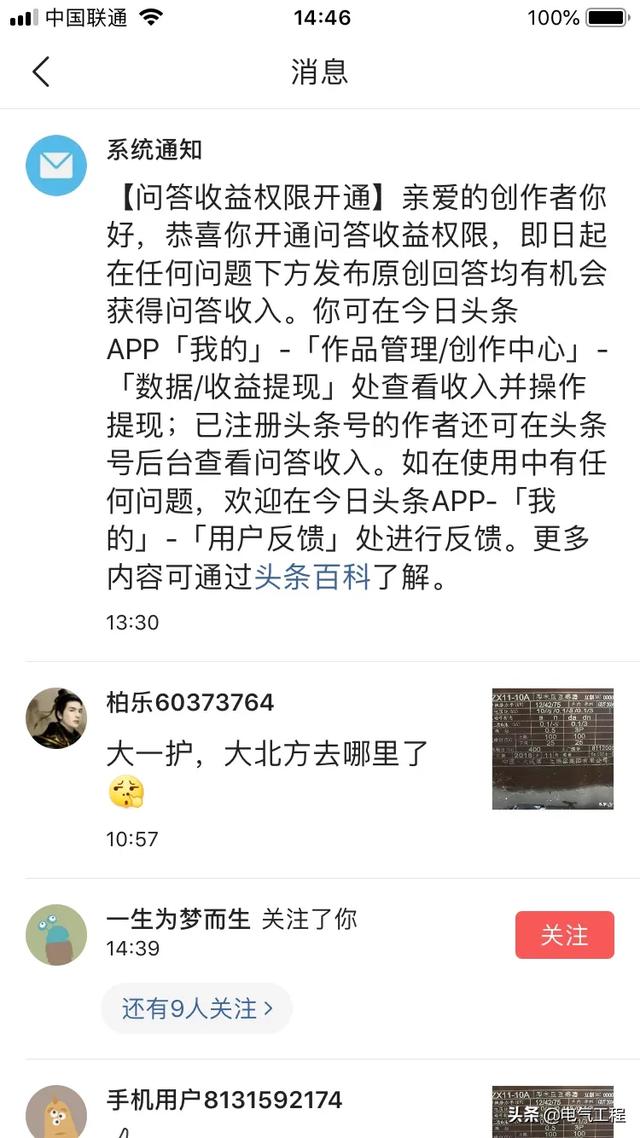View 柏乐60373764's profile avatar
The width and height of the screenshot is (640, 1138).
pyautogui.click(x=57, y=718)
